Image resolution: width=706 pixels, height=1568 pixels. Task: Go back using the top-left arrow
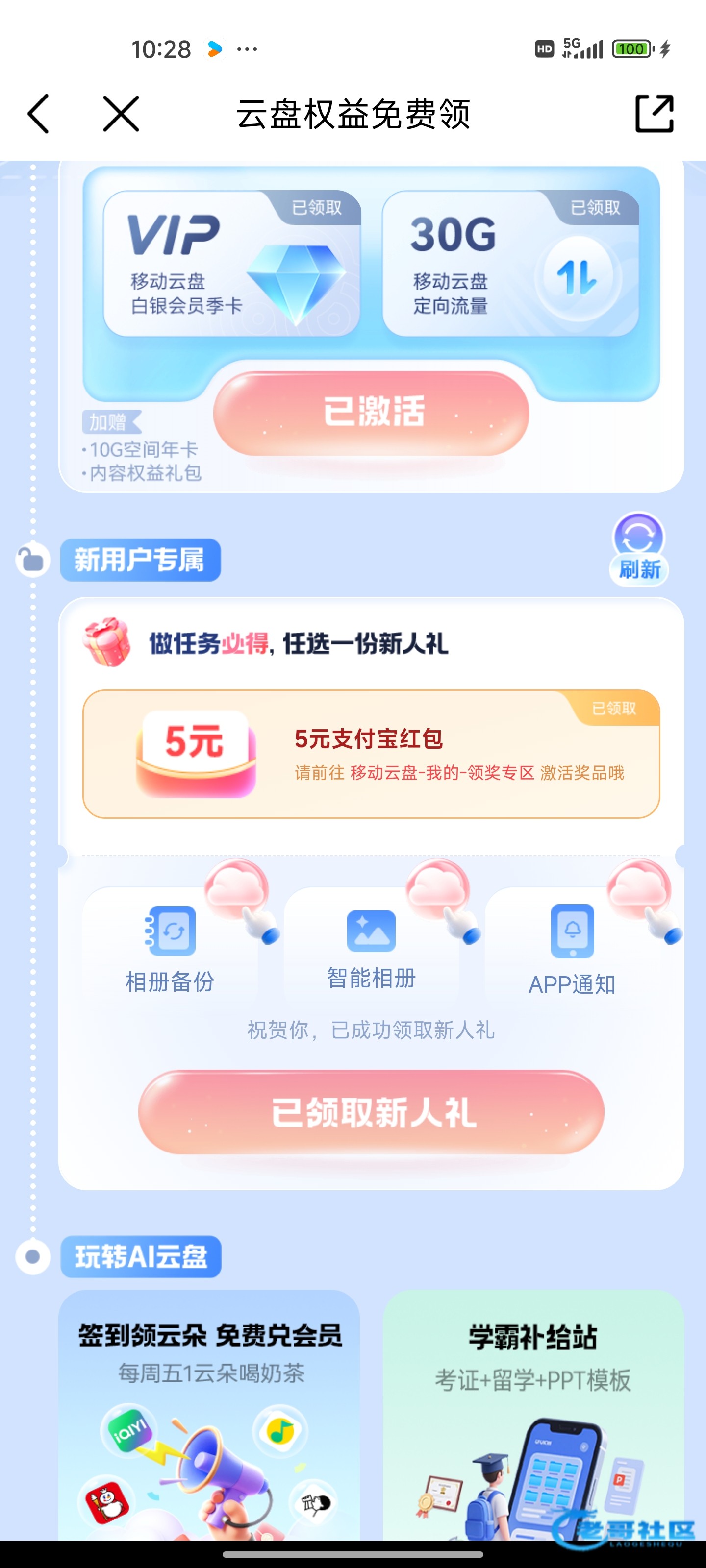[x=38, y=114]
